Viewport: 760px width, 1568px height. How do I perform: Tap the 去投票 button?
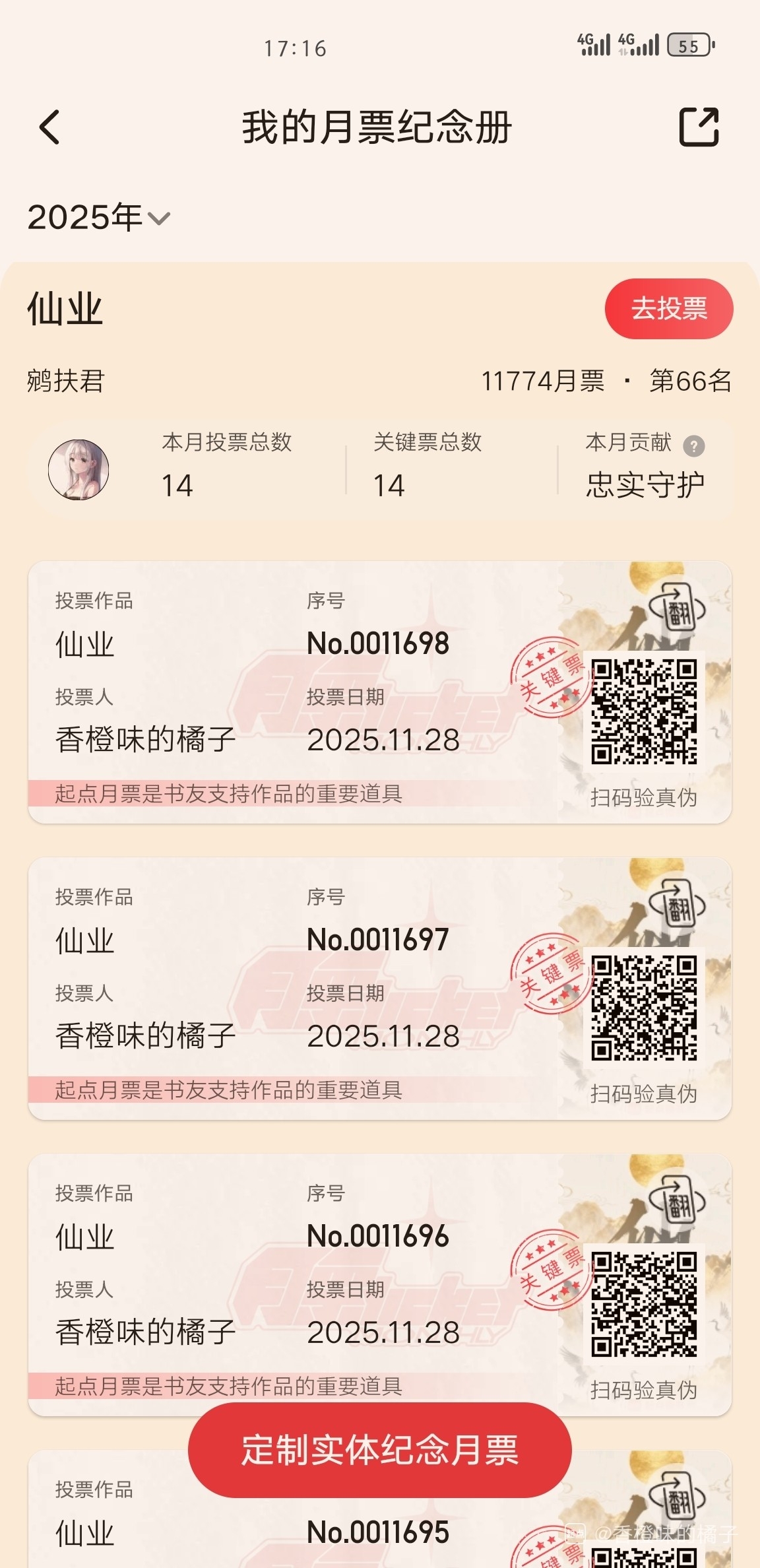click(668, 309)
